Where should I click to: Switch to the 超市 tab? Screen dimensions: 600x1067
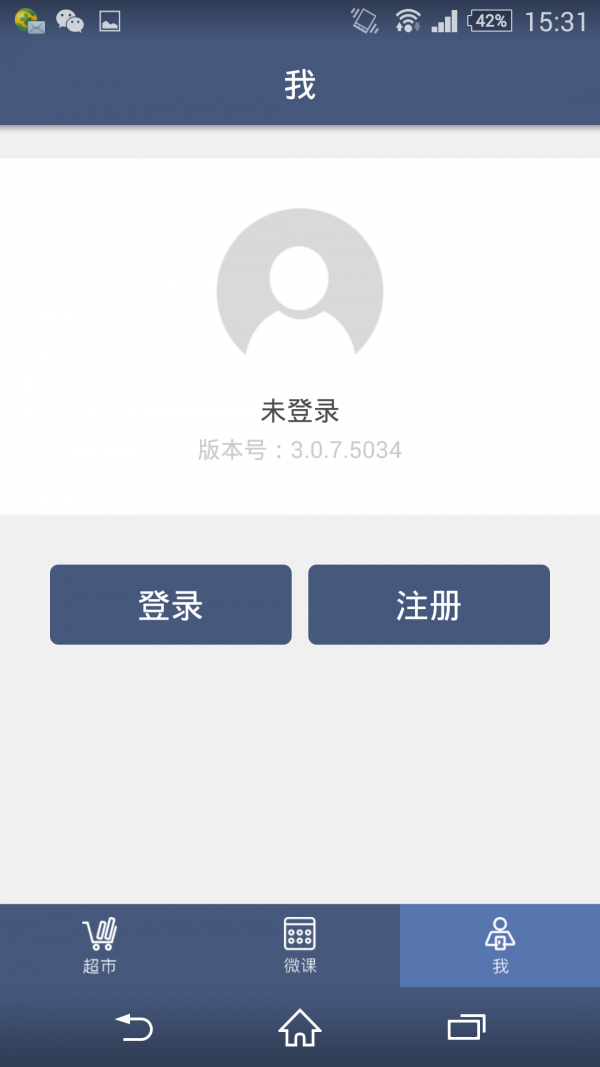(x=100, y=945)
